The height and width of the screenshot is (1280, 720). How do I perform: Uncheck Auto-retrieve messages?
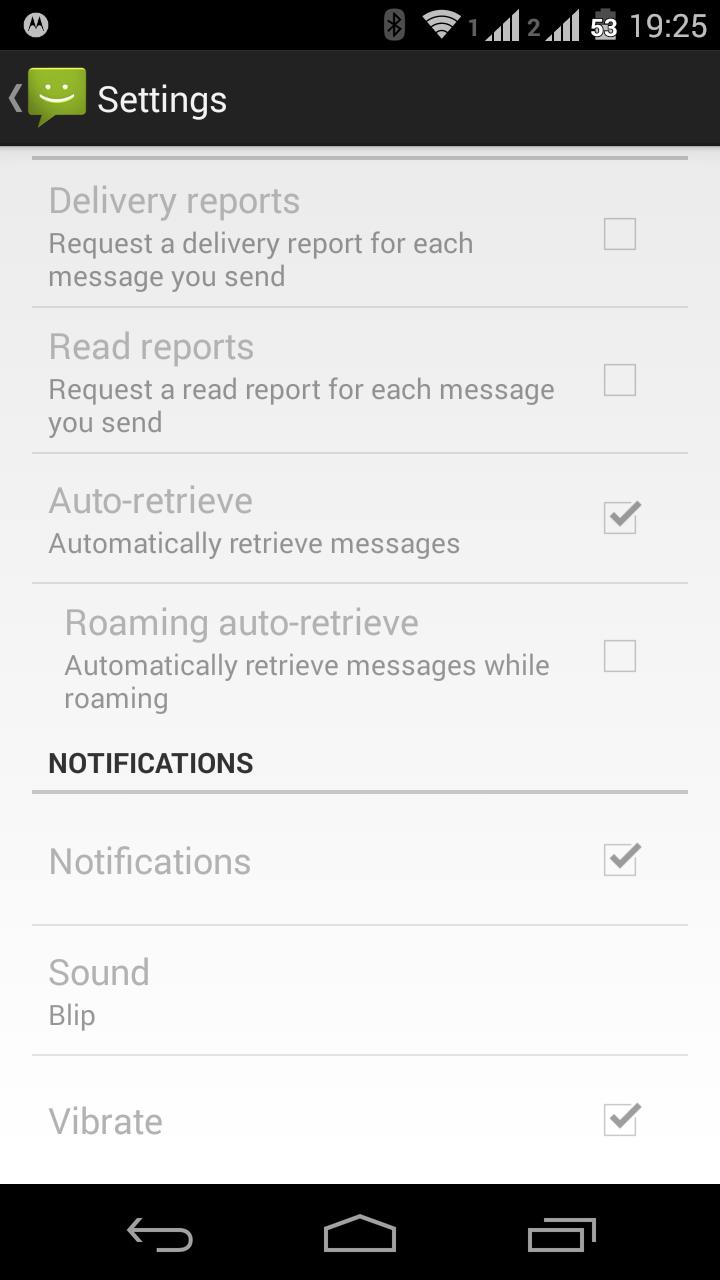tap(620, 517)
